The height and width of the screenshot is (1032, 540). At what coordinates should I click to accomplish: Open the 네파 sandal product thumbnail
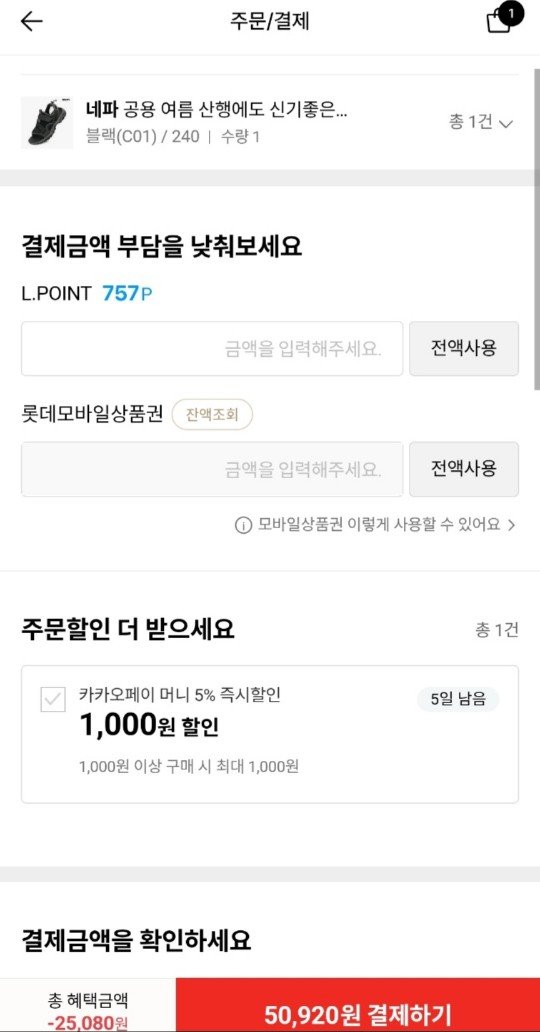click(x=47, y=123)
